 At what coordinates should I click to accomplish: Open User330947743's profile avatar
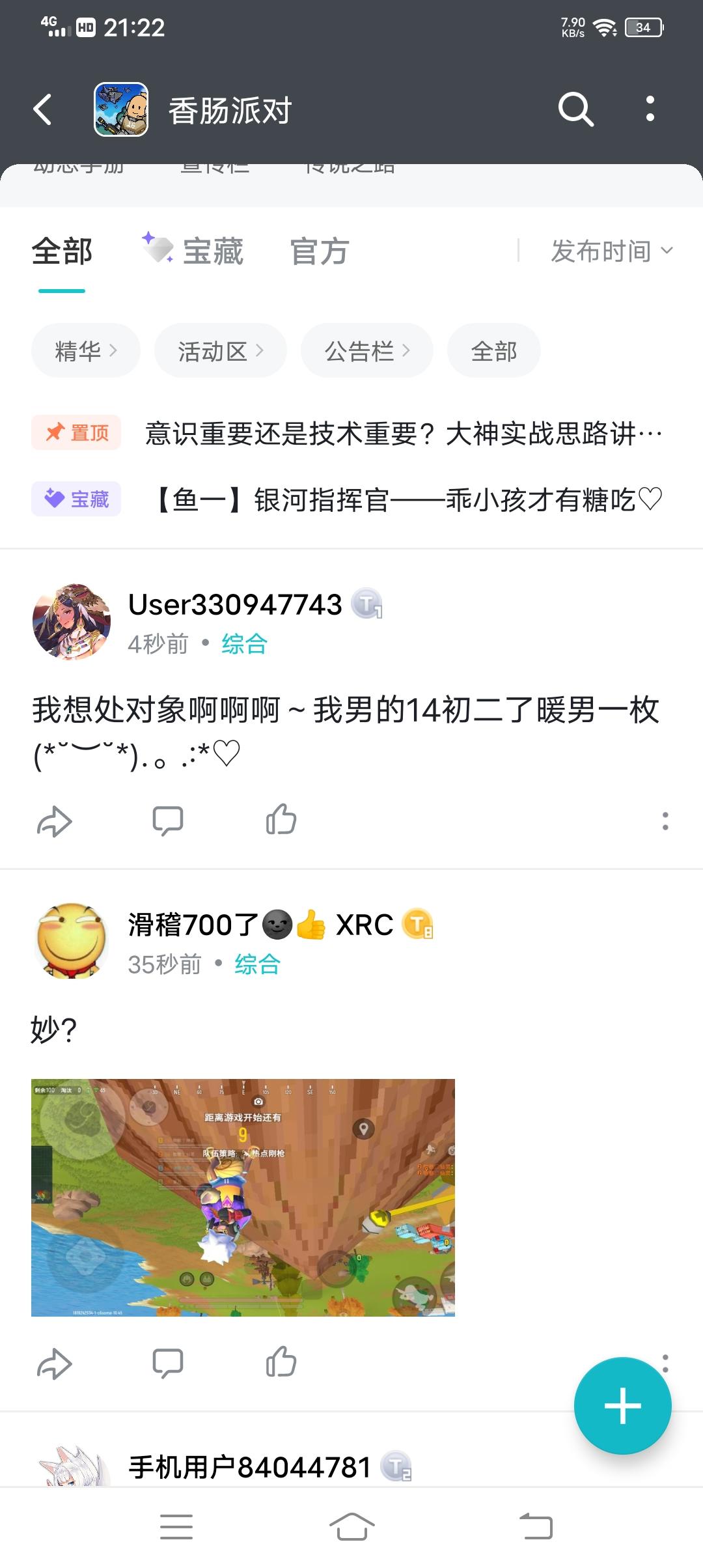(x=72, y=622)
